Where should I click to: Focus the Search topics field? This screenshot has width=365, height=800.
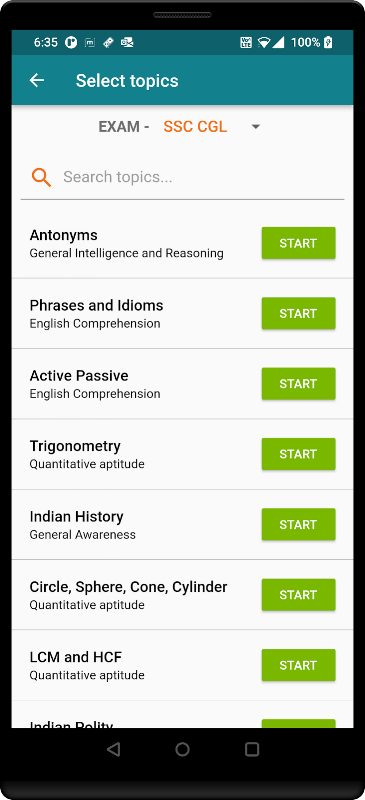203,177
